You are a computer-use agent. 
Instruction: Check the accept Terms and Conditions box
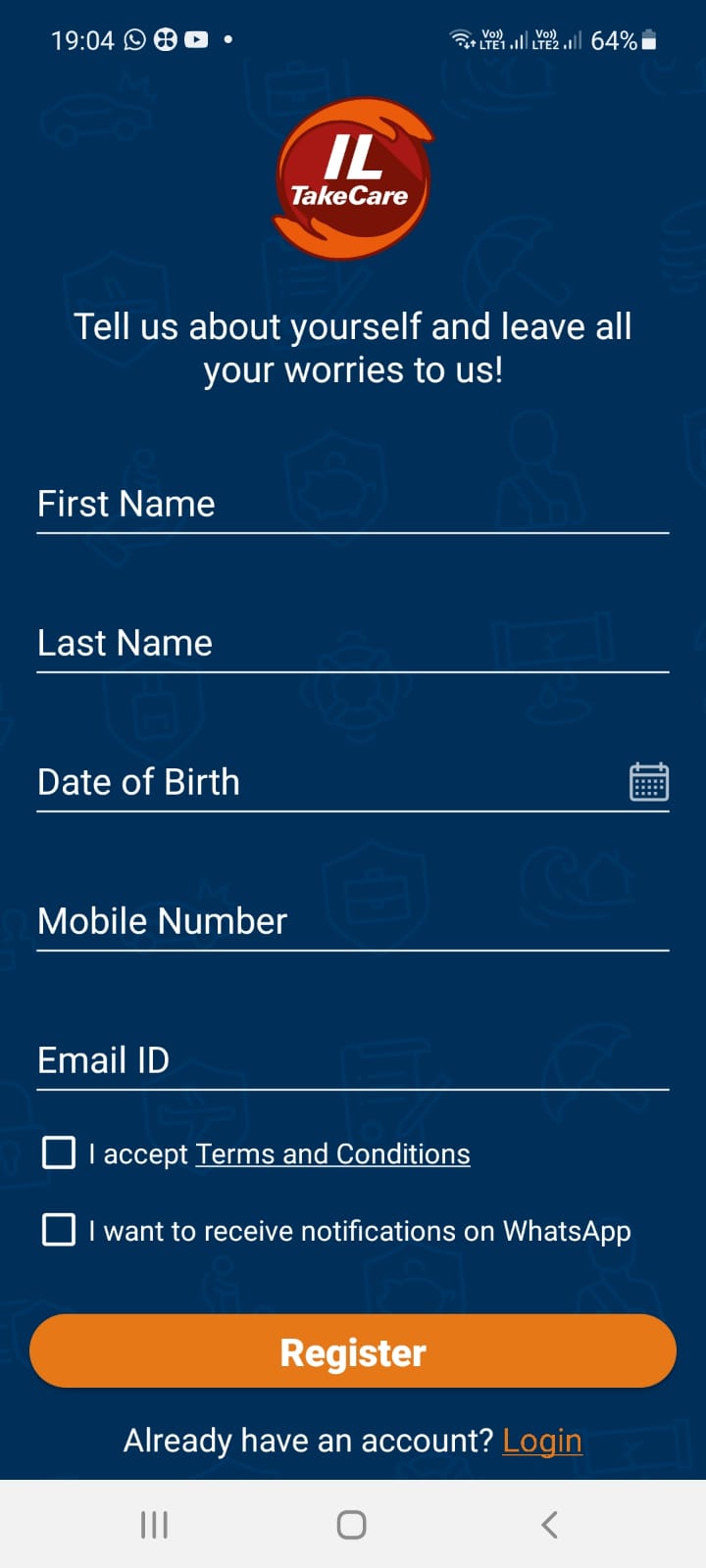pyautogui.click(x=59, y=1152)
